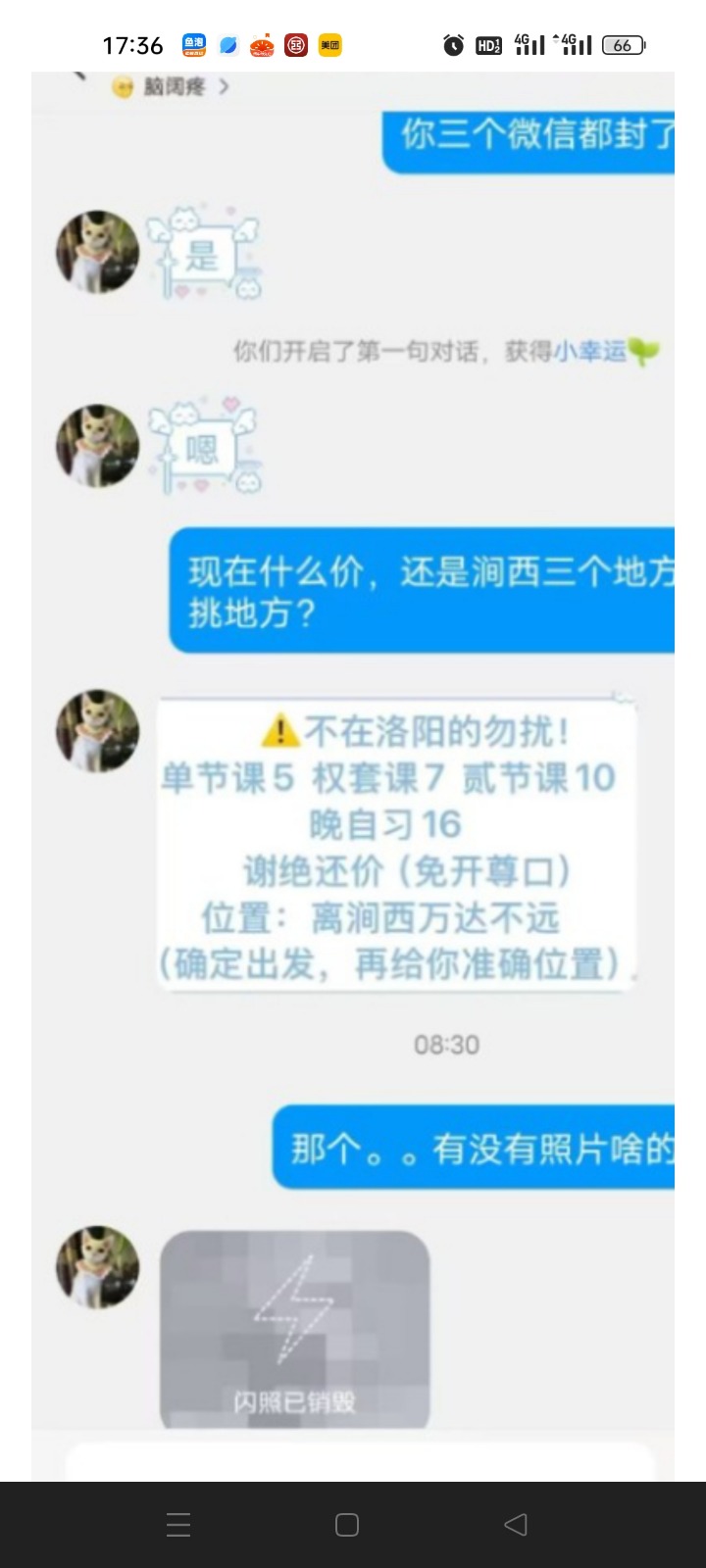
Task: Open the Yupao (鱼泡) app from status bar
Action: click(x=192, y=44)
